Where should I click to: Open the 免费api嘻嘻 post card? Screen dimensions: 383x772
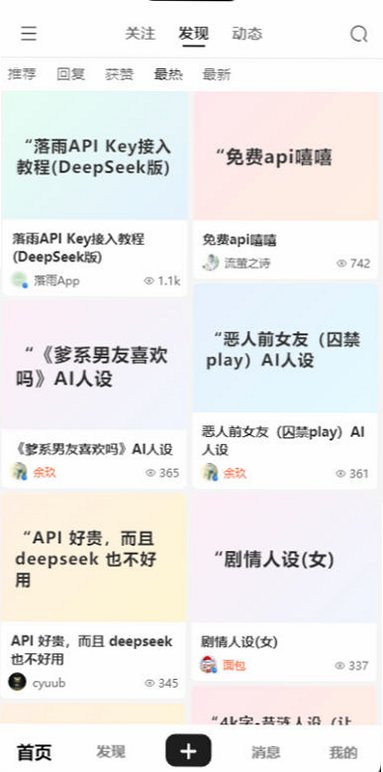tap(286, 186)
